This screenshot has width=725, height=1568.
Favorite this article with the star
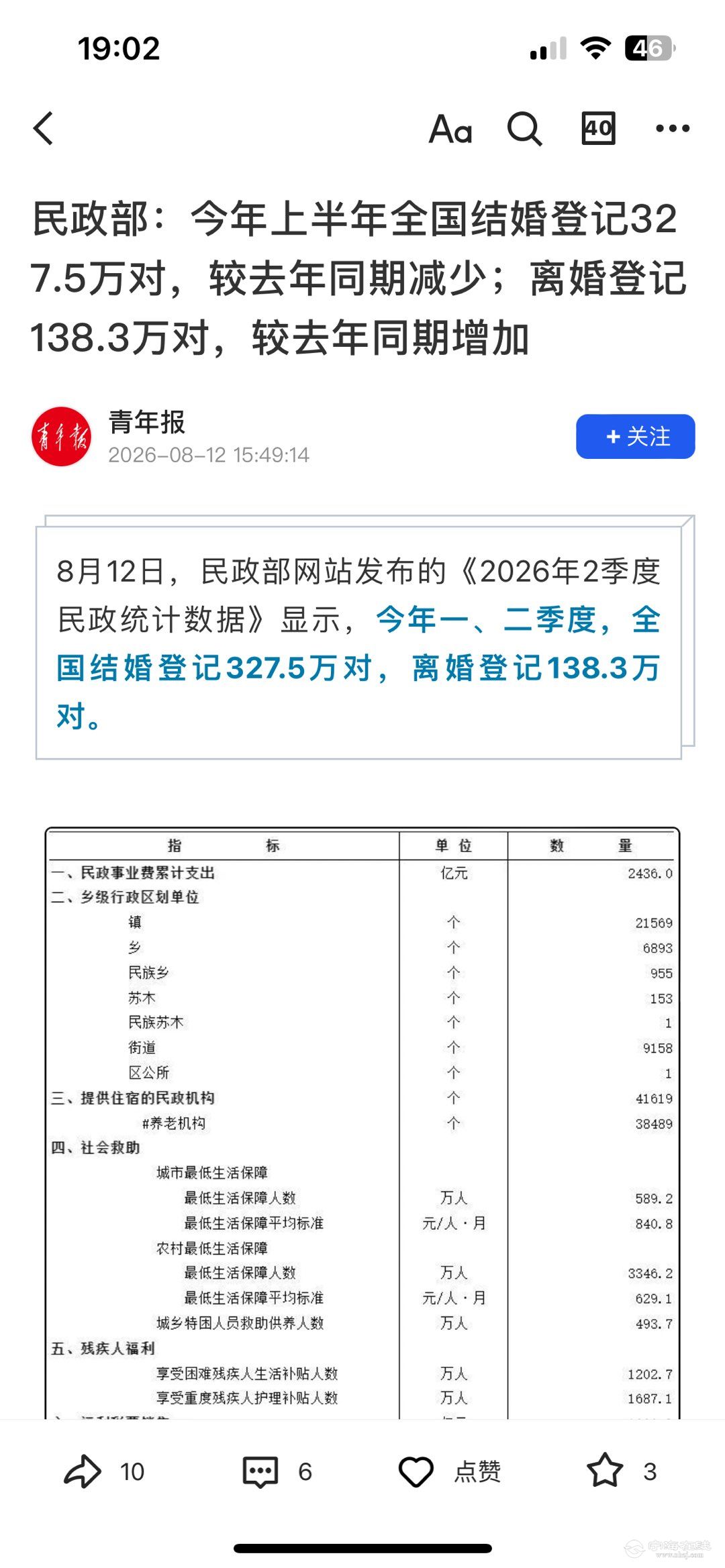[622, 1471]
